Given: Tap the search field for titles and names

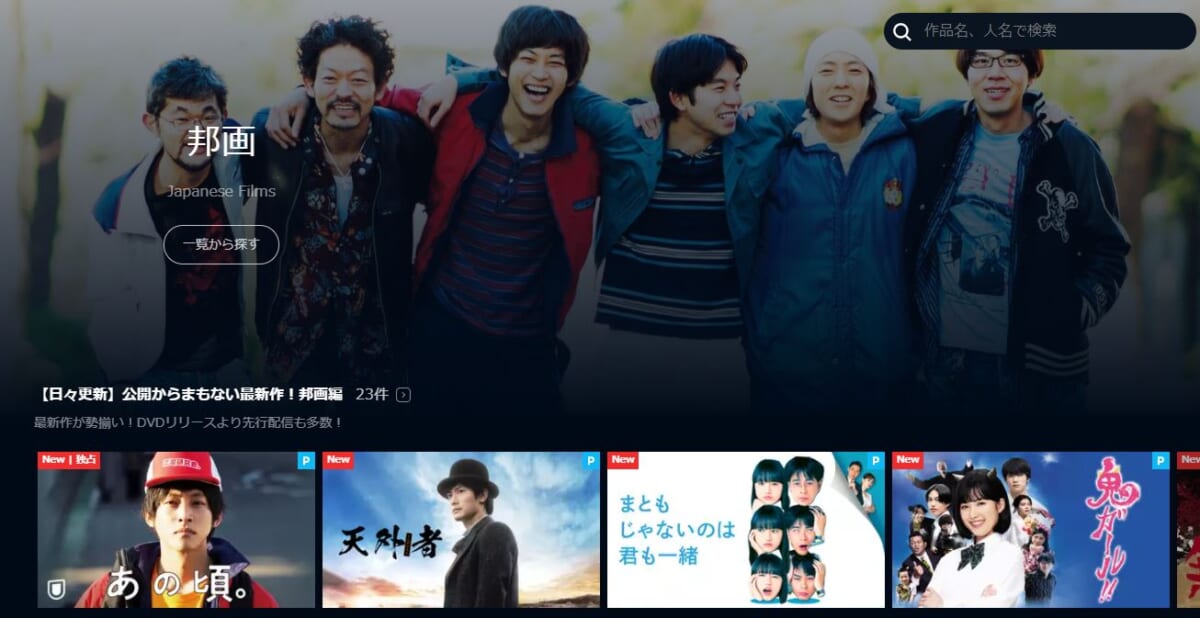Looking at the screenshot, I should pyautogui.click(x=1040, y=31).
